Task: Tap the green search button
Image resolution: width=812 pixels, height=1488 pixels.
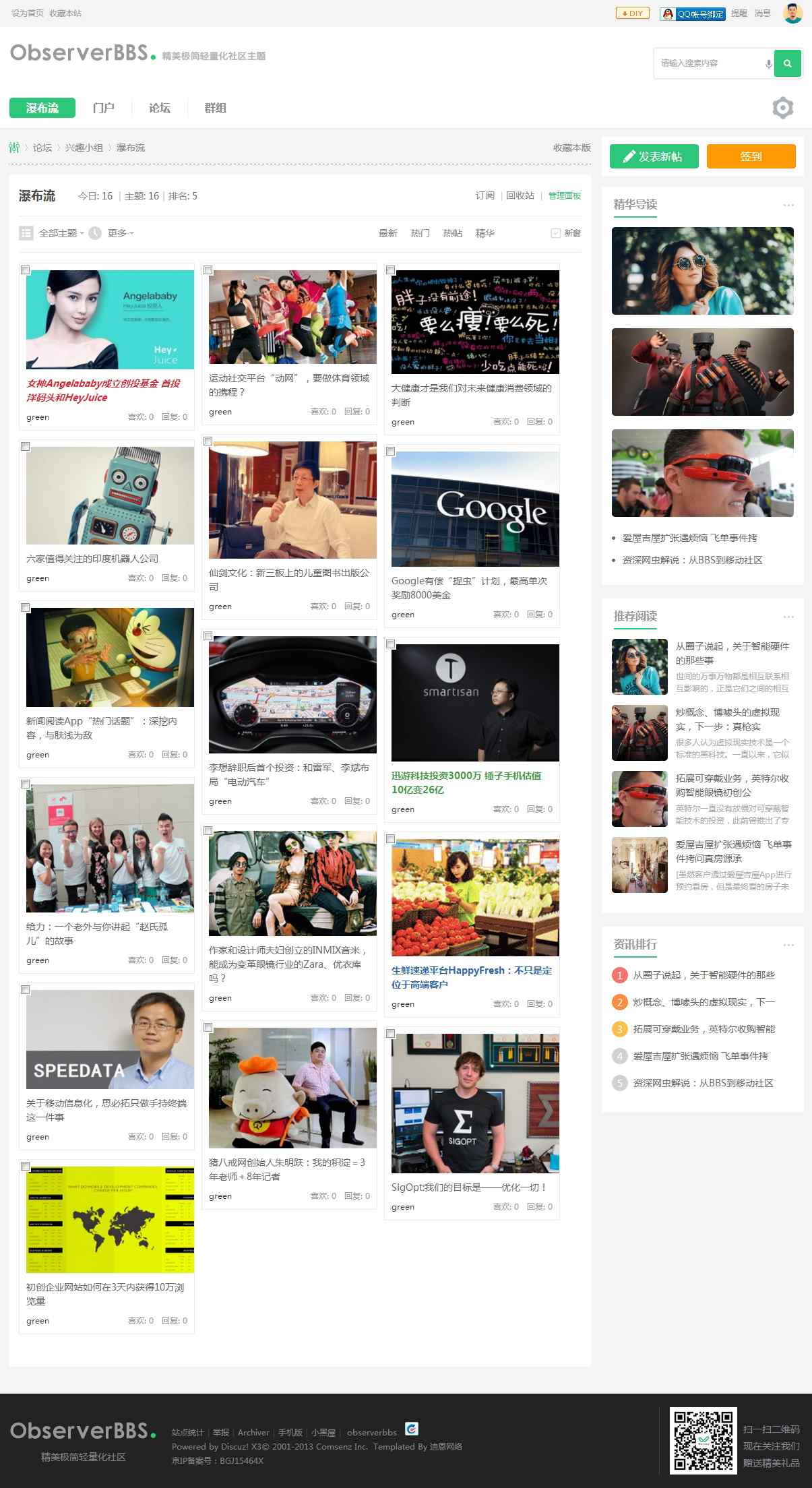Action: click(788, 63)
